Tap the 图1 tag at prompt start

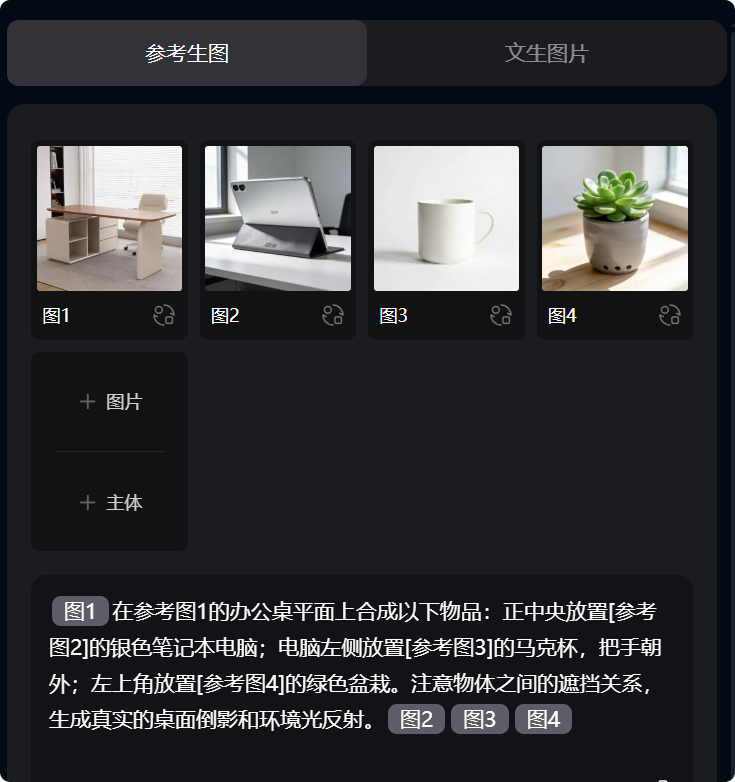[79, 611]
